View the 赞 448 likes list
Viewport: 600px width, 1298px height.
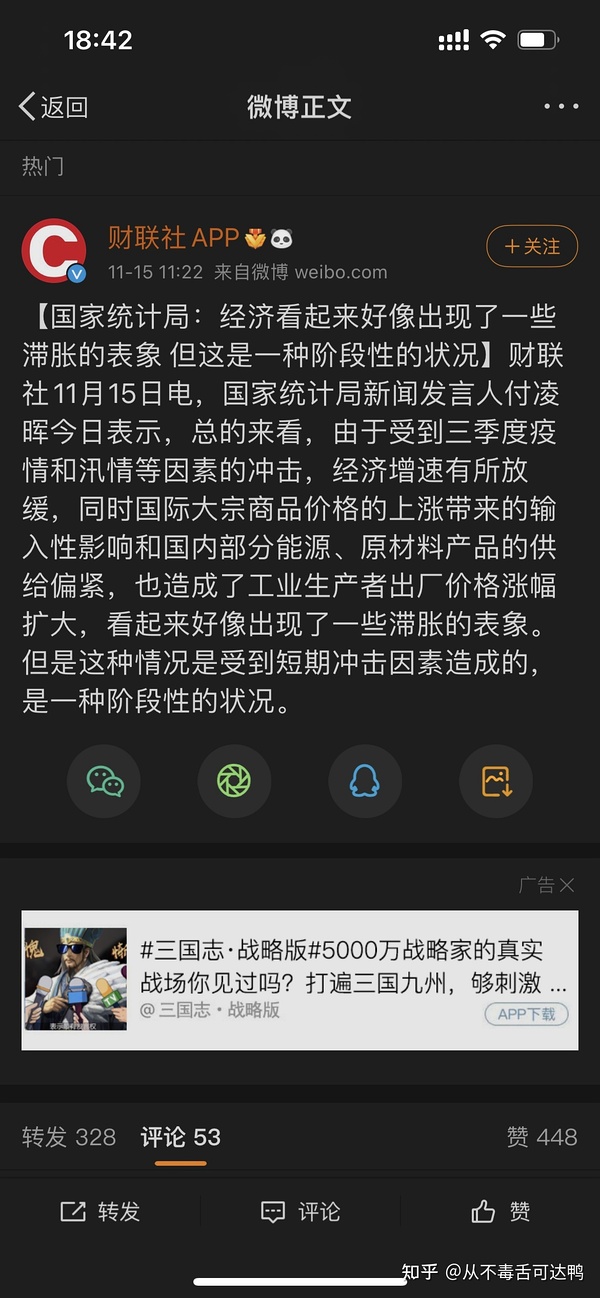(x=541, y=1137)
